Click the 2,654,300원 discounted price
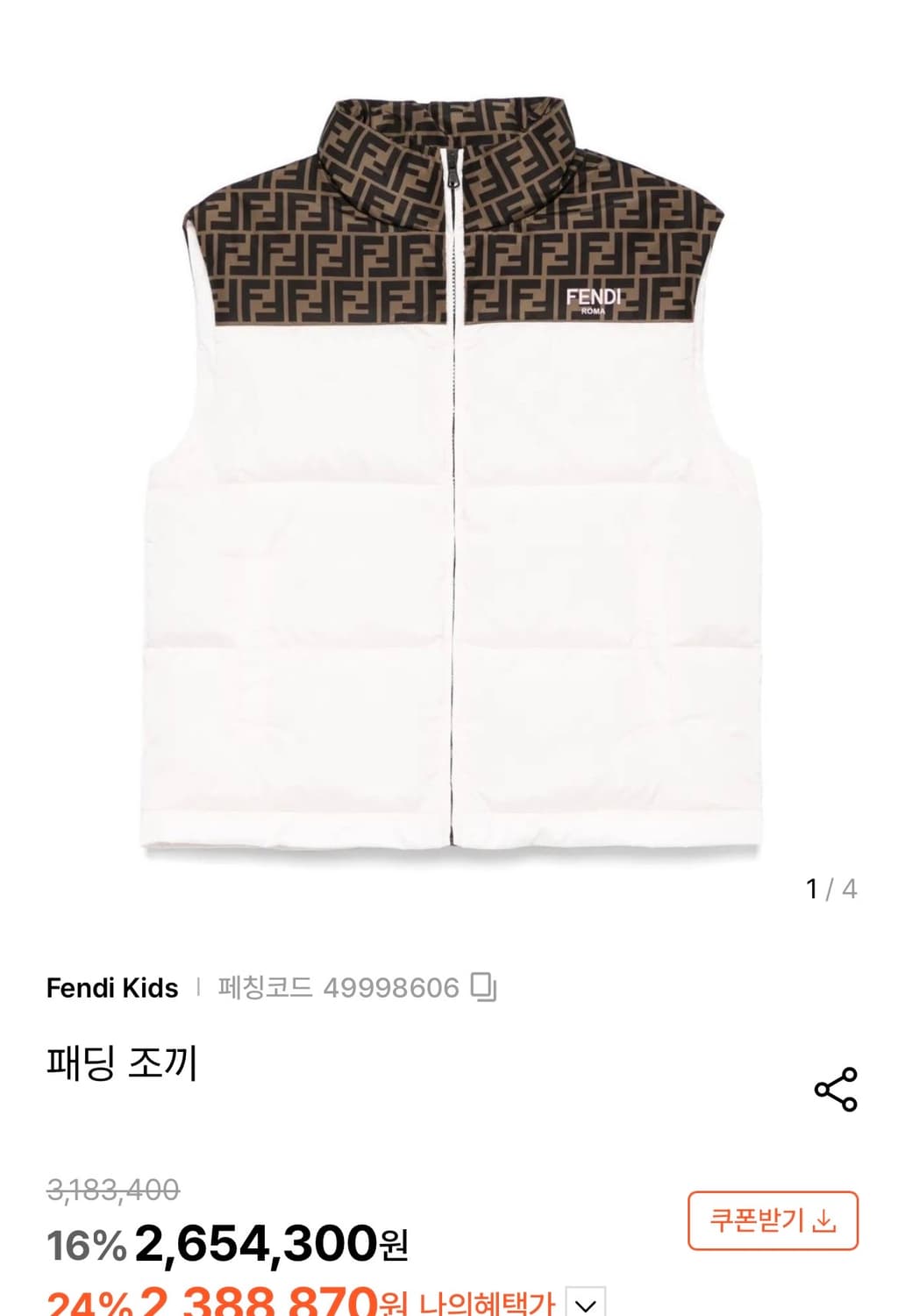Screen dimensions: 905x1316 (x=272, y=1244)
